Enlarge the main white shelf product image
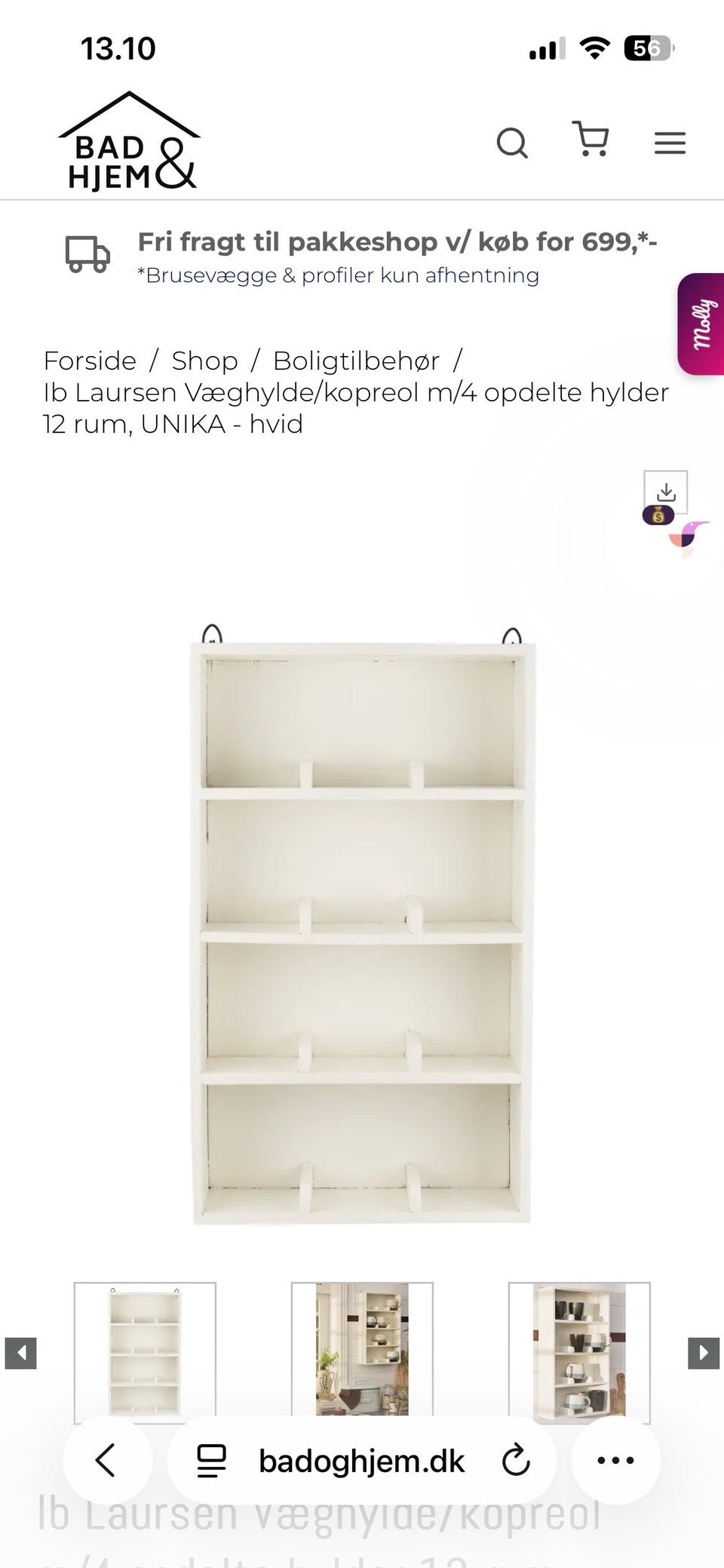 click(x=362, y=924)
